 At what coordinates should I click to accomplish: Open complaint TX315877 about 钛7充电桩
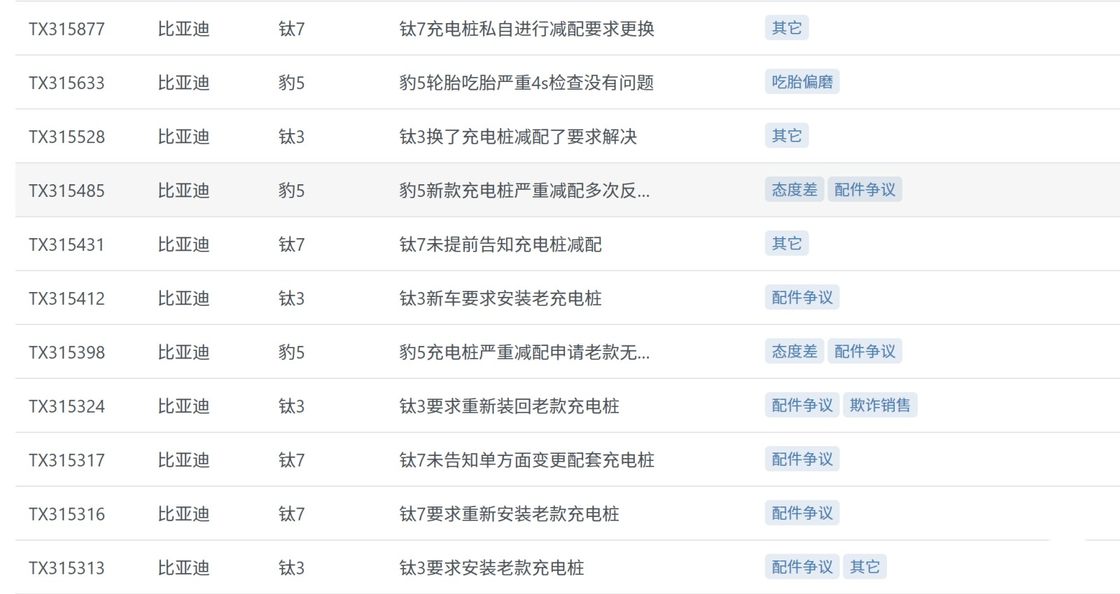tap(526, 29)
